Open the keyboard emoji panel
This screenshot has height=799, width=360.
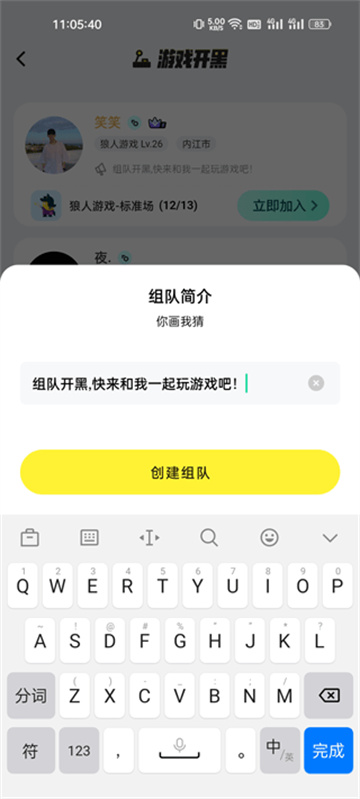tap(270, 538)
